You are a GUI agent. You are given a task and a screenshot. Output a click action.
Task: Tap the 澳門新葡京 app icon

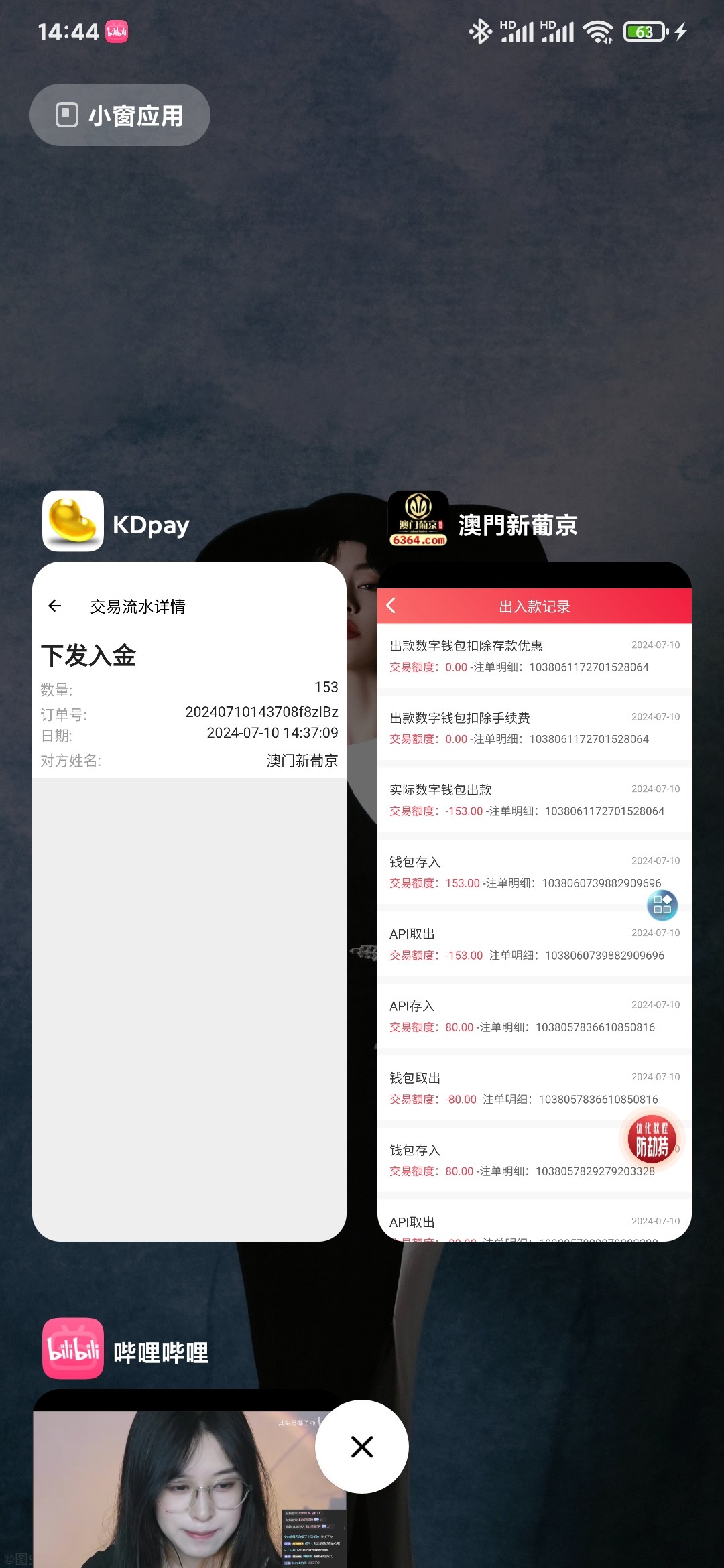(x=418, y=521)
